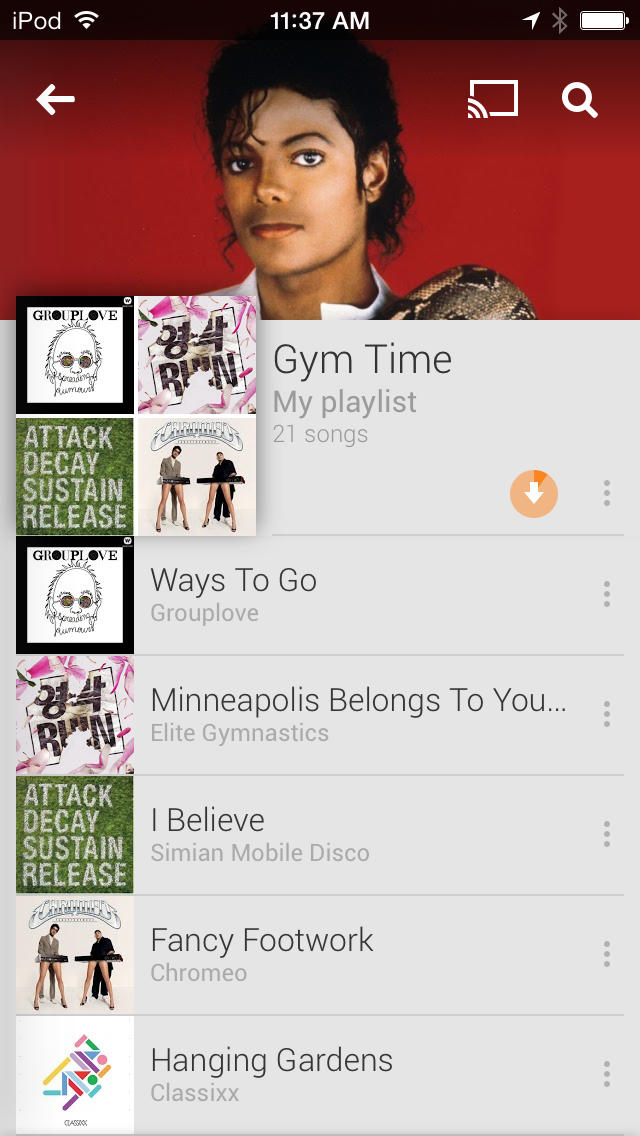Viewport: 640px width, 1136px height.
Task: Tap the orange download playlist button
Action: coord(534,493)
